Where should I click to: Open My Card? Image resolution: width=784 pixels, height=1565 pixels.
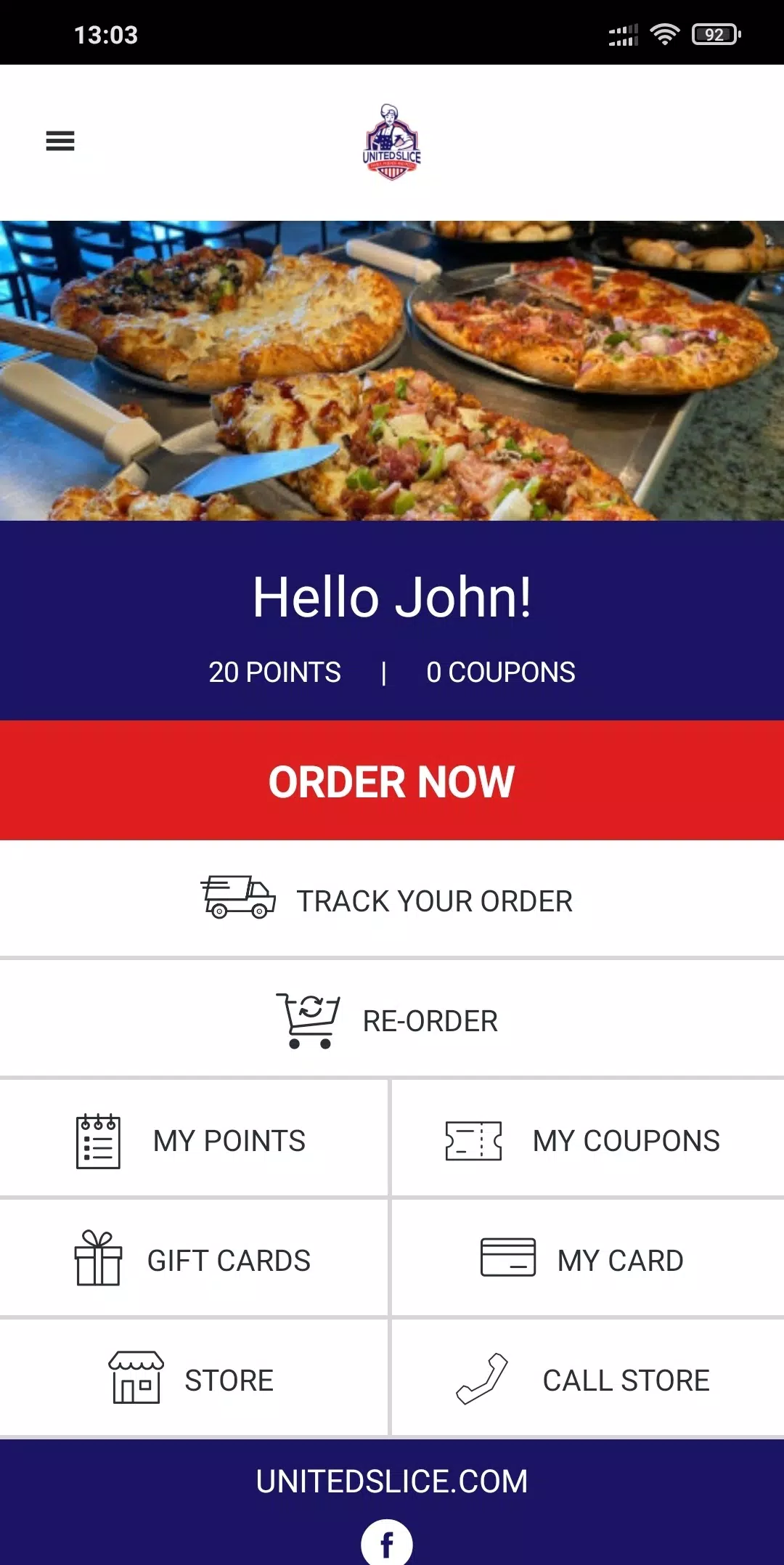click(588, 1259)
